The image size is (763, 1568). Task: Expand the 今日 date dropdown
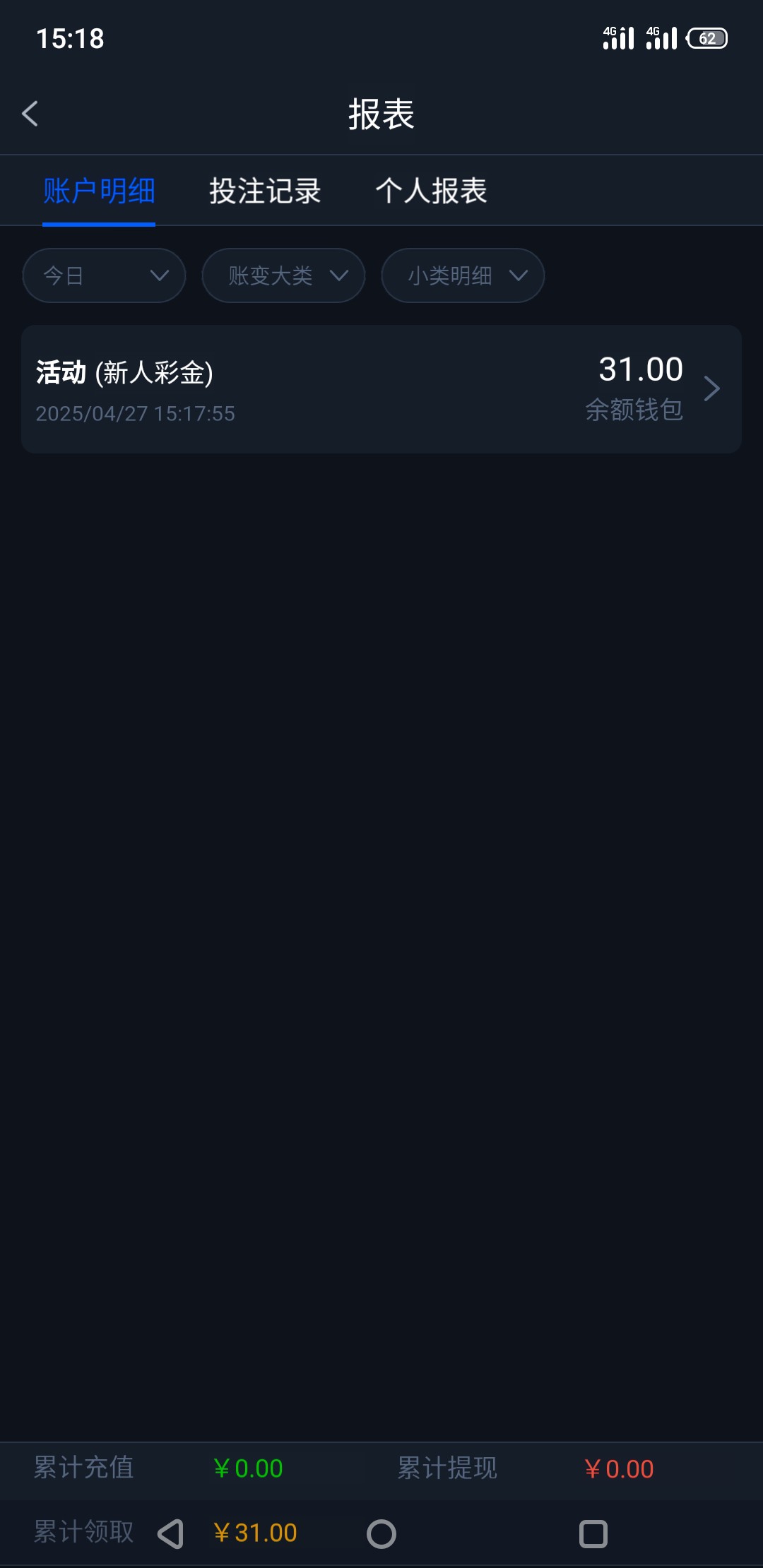[x=104, y=275]
